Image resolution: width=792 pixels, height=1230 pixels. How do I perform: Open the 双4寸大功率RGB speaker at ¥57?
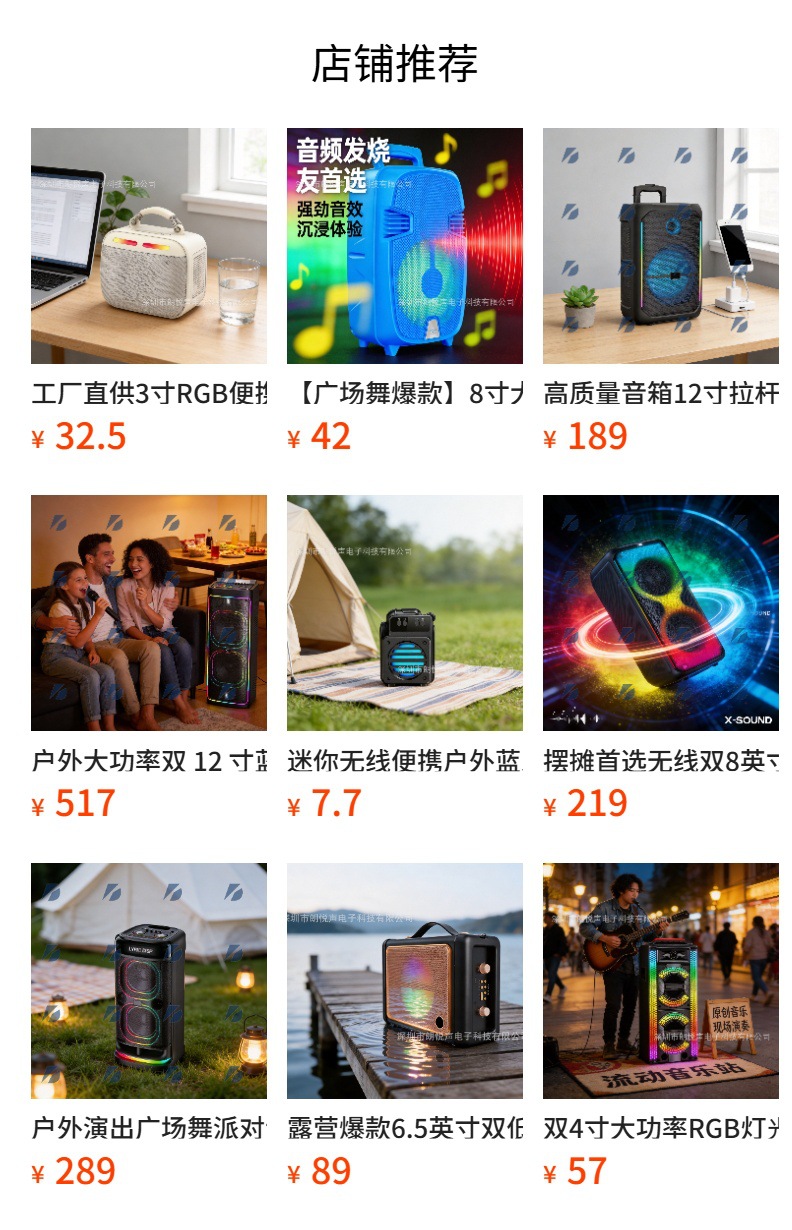(661, 1027)
